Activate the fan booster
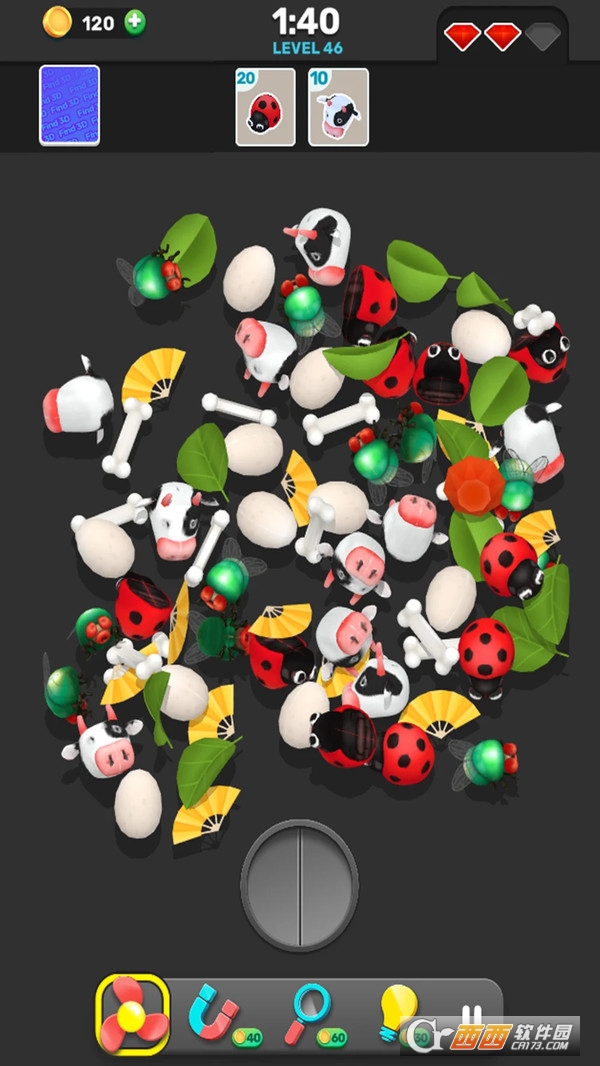Image resolution: width=600 pixels, height=1066 pixels. tap(133, 1013)
